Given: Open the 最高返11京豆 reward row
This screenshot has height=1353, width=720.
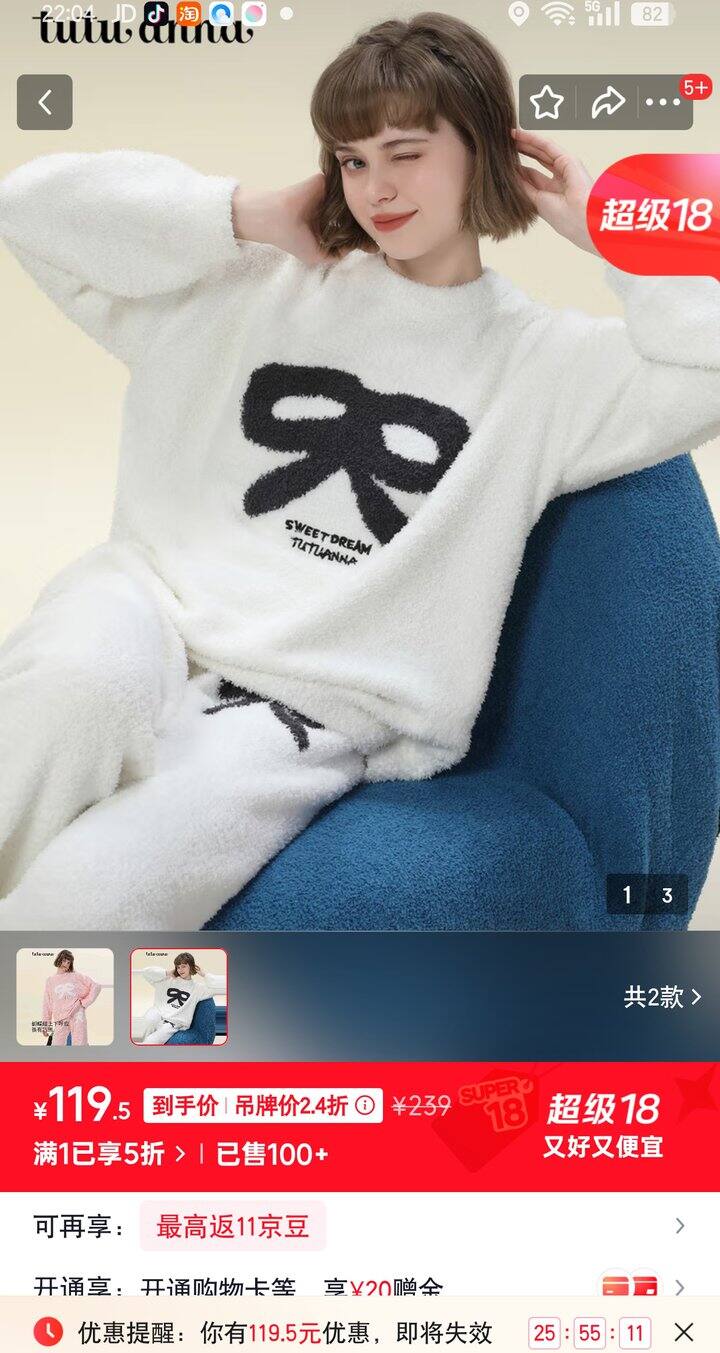Looking at the screenshot, I should tap(232, 1227).
